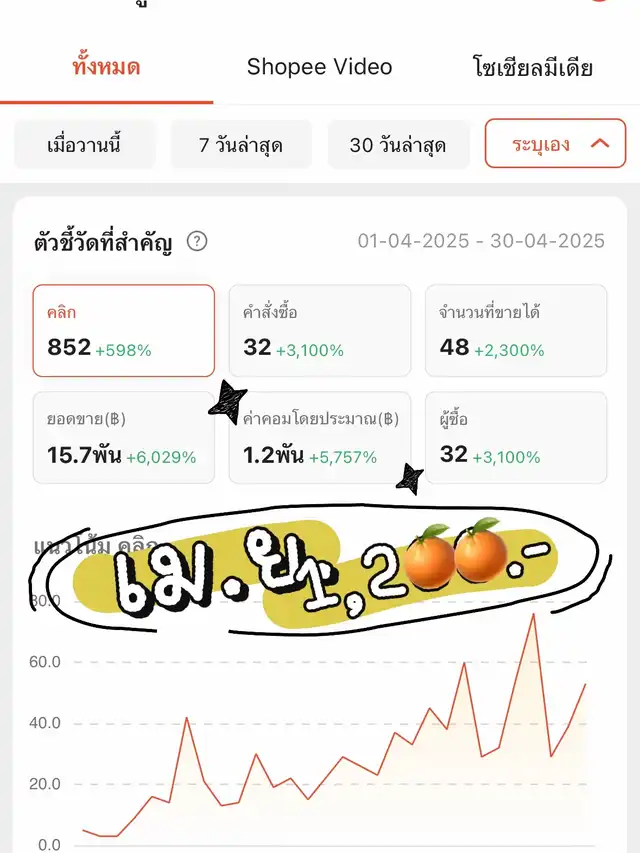Screen dimensions: 640x853
Task: Pick the ผู้ซื้อ metric card
Action: tap(515, 437)
